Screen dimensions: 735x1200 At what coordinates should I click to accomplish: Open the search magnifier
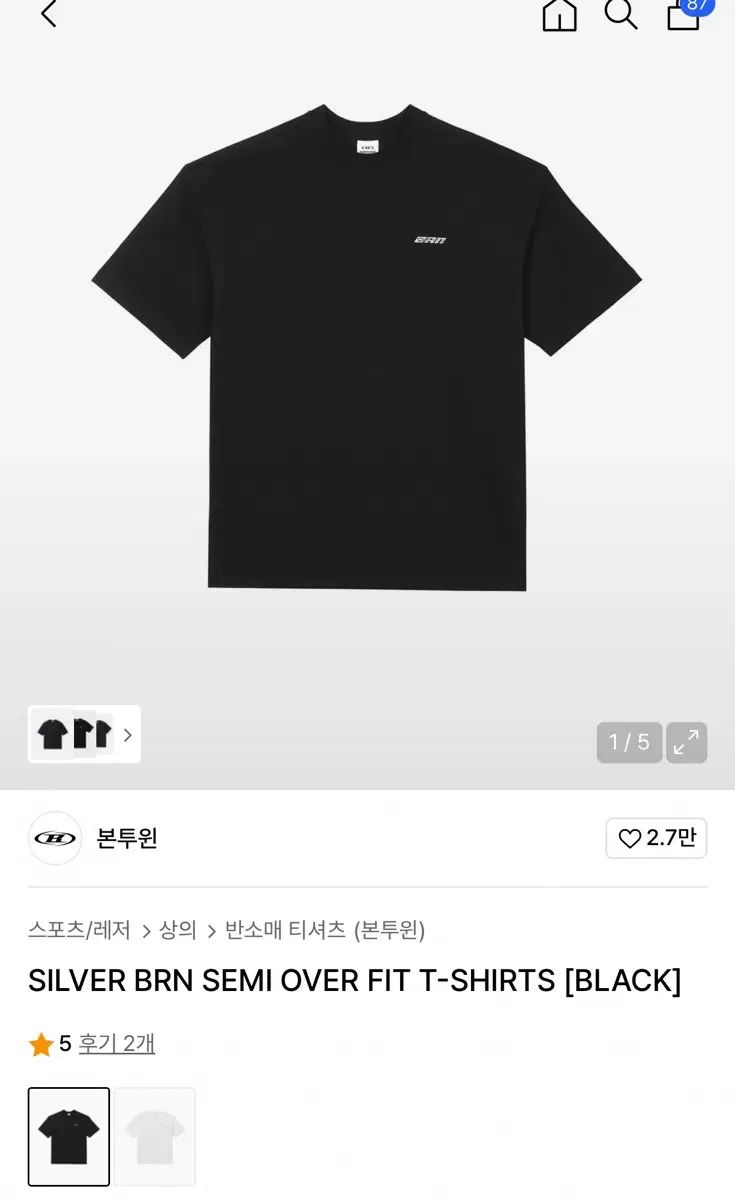pos(620,14)
